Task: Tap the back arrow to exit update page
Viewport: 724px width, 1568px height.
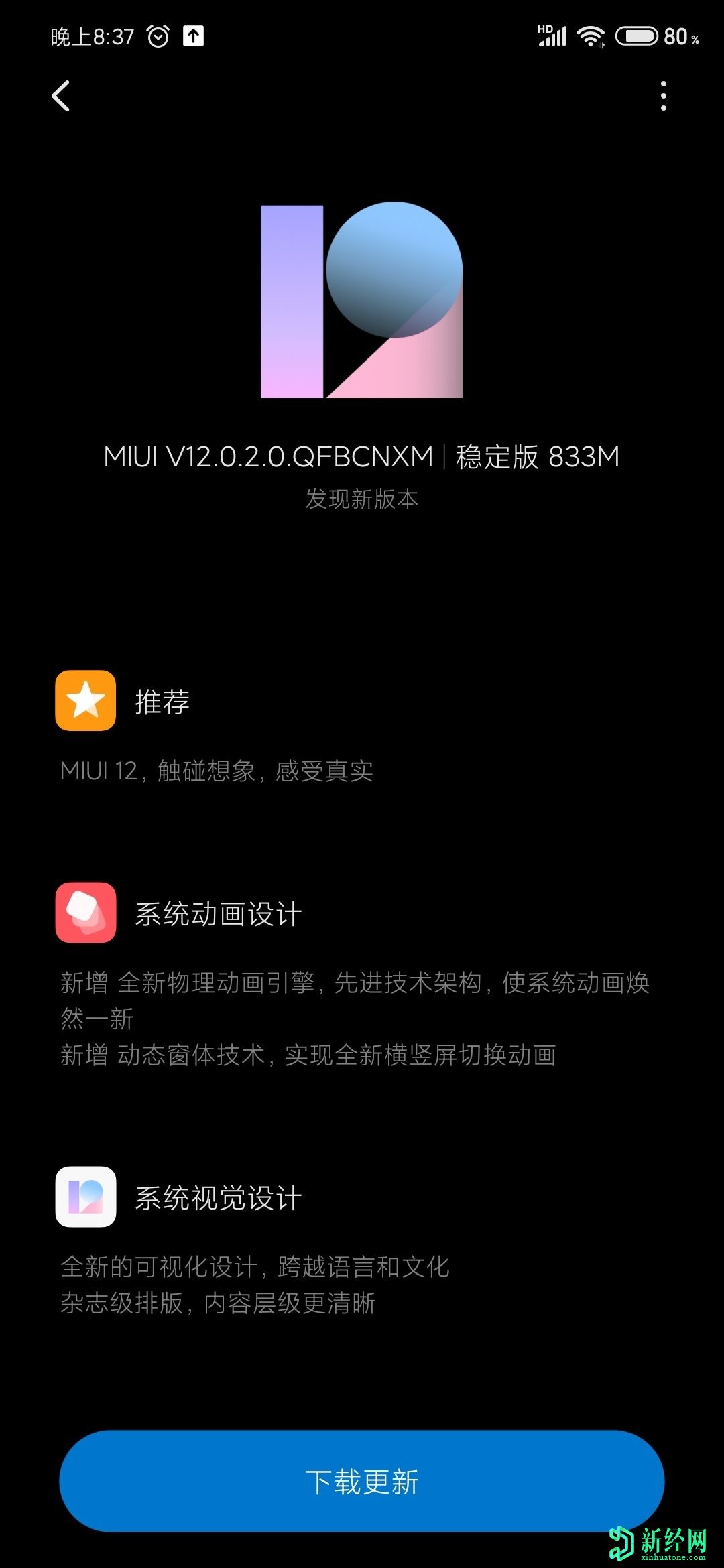Action: [x=61, y=96]
